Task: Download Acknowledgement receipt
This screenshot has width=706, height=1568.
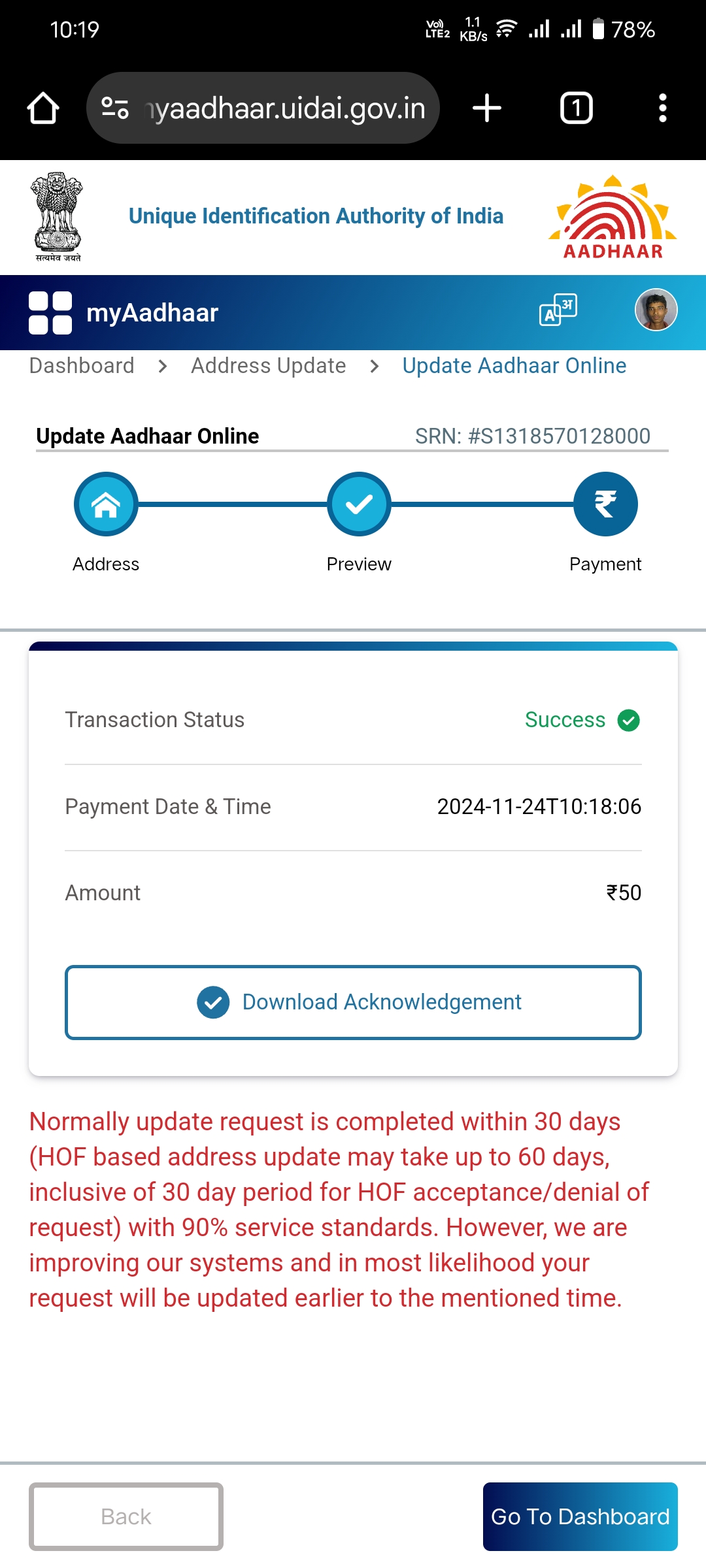Action: pyautogui.click(x=353, y=1002)
